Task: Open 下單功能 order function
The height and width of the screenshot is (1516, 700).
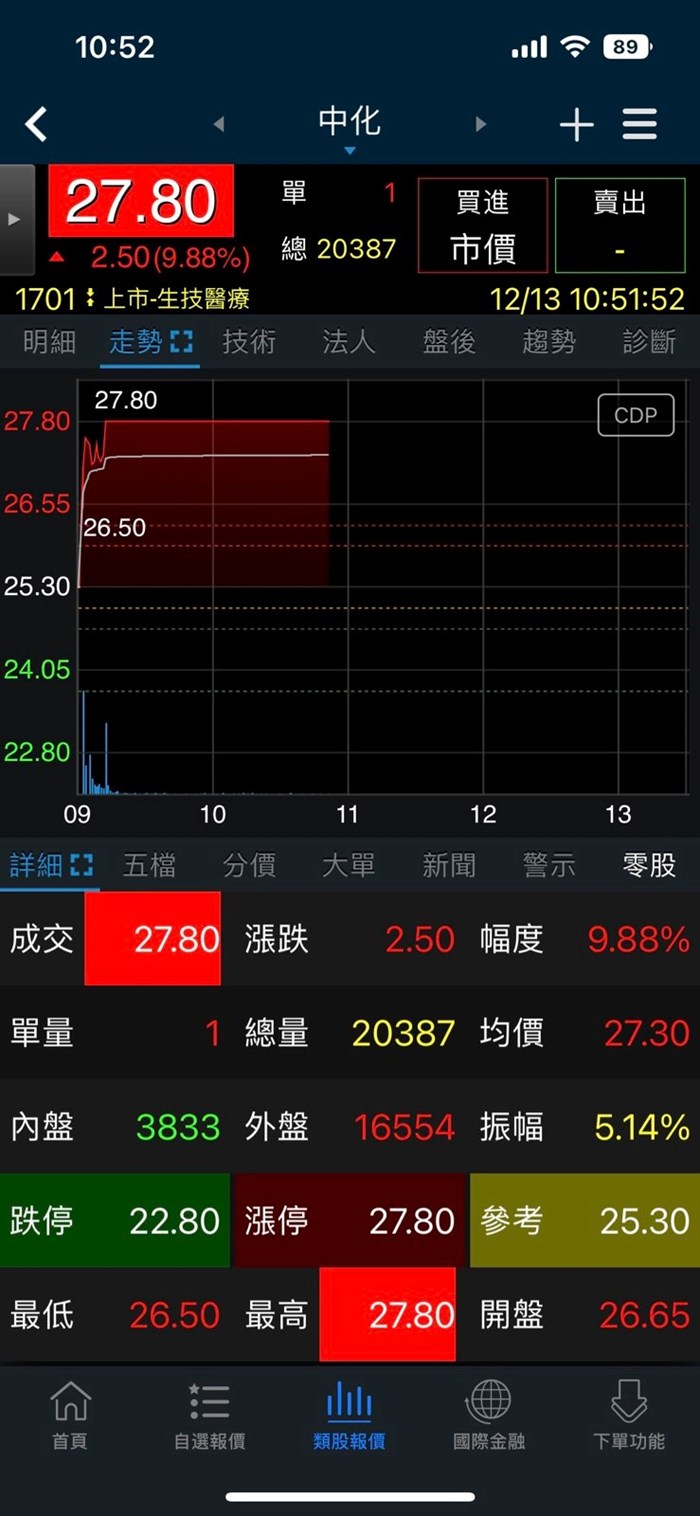Action: point(629,1415)
